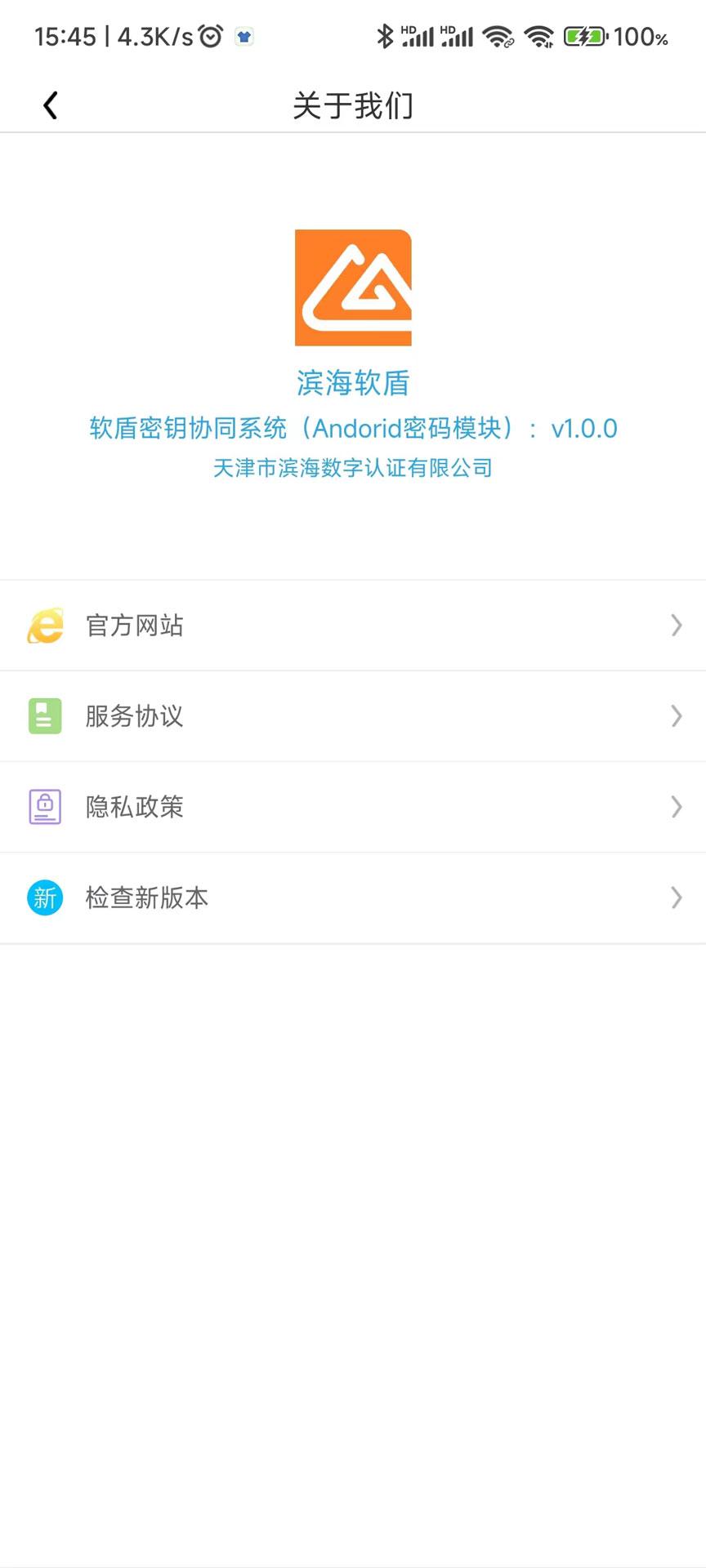Expand the 服务协议 row via its chevron
706x1568 pixels.
pos(677,716)
